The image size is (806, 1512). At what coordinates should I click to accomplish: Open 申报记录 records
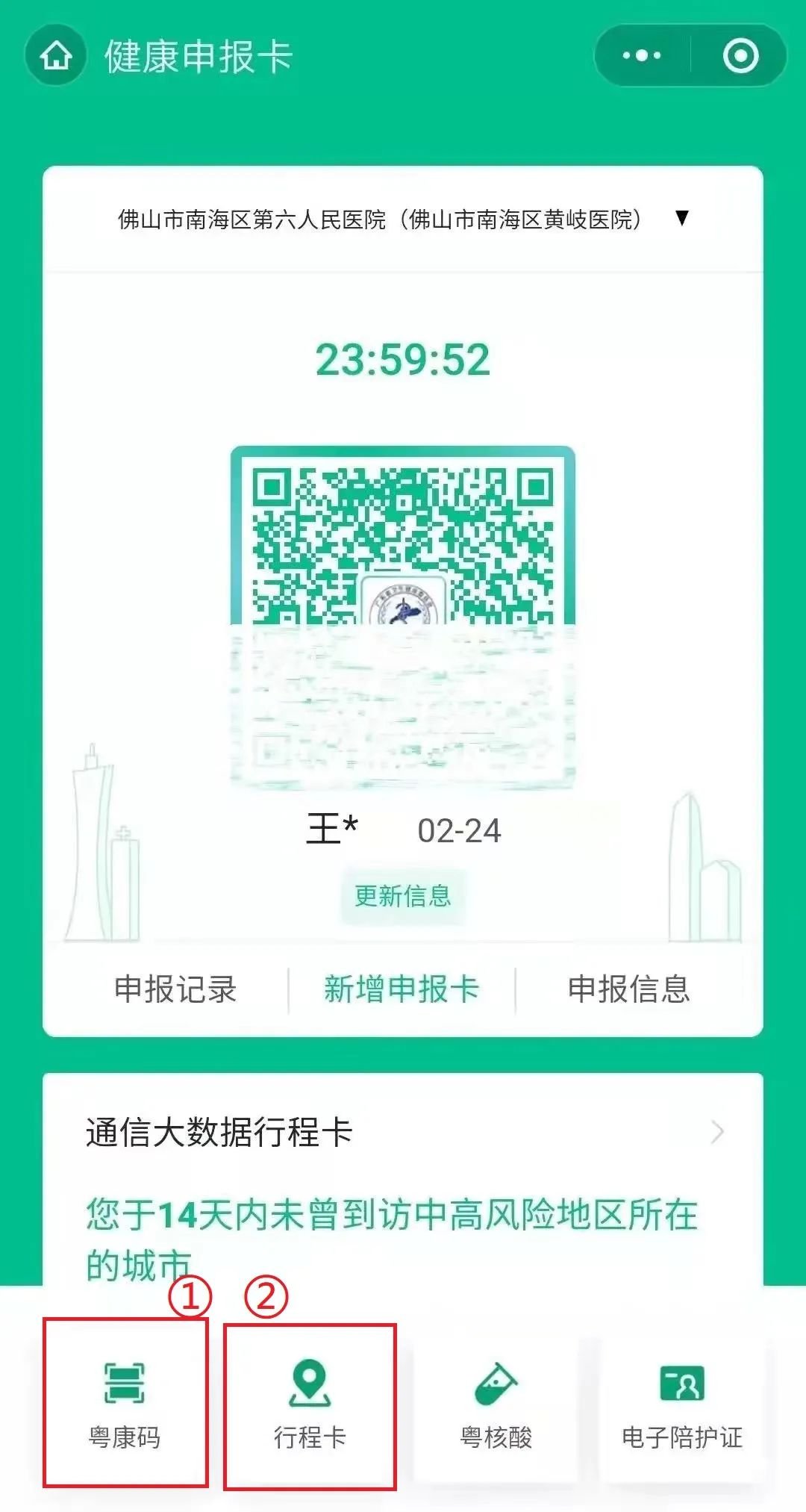click(175, 989)
